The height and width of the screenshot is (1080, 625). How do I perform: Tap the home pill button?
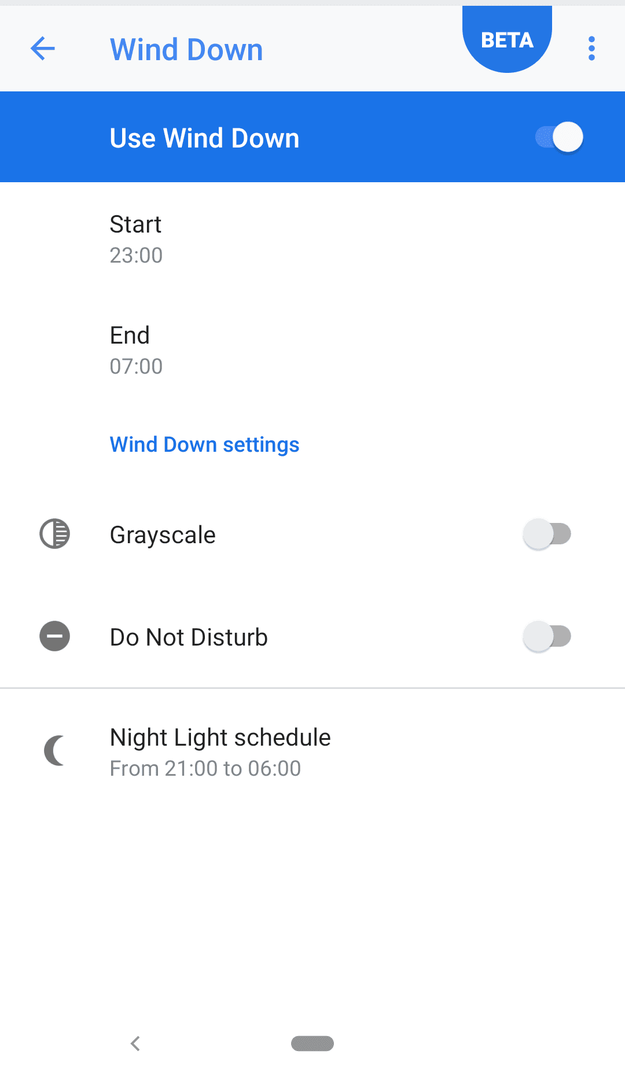coord(312,1043)
